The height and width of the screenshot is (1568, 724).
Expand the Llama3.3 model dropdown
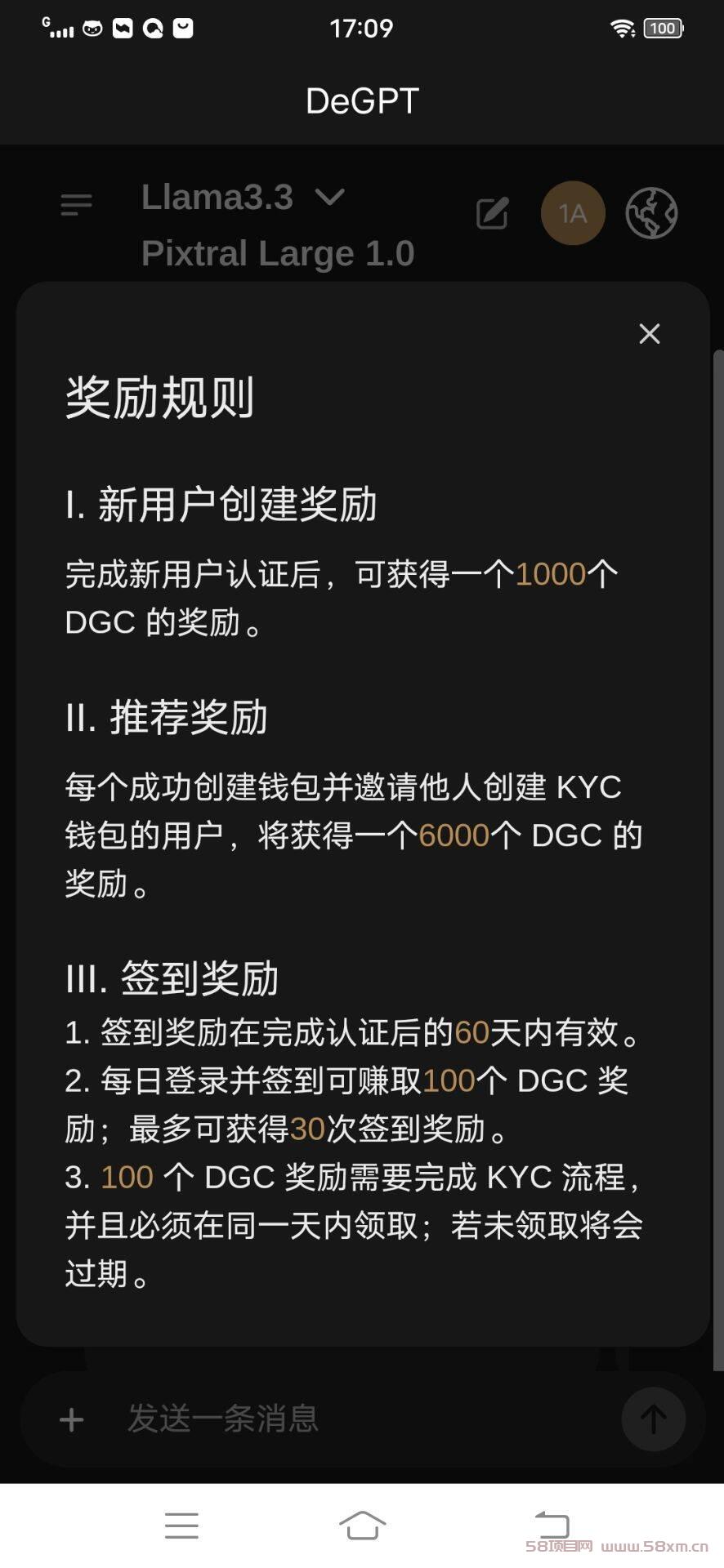coord(329,197)
